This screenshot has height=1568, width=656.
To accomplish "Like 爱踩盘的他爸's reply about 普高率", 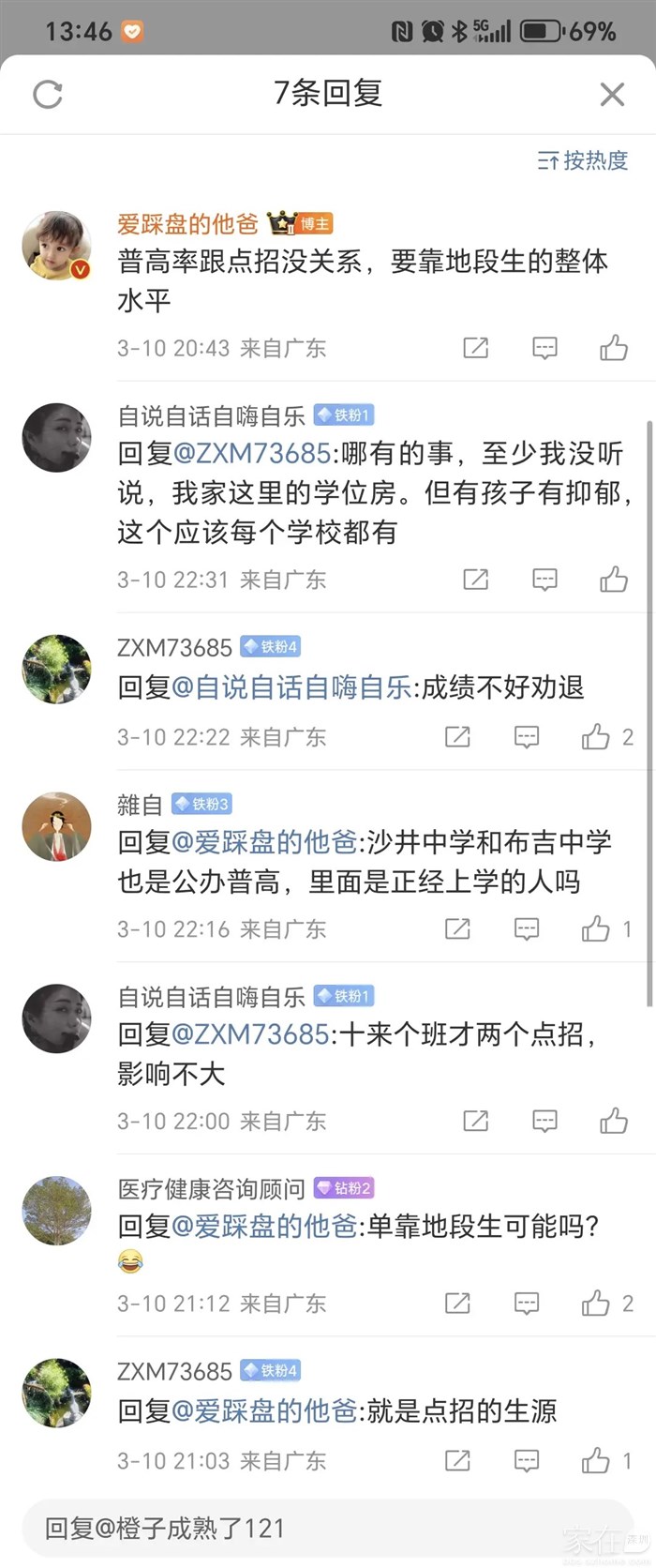I will coord(614,348).
